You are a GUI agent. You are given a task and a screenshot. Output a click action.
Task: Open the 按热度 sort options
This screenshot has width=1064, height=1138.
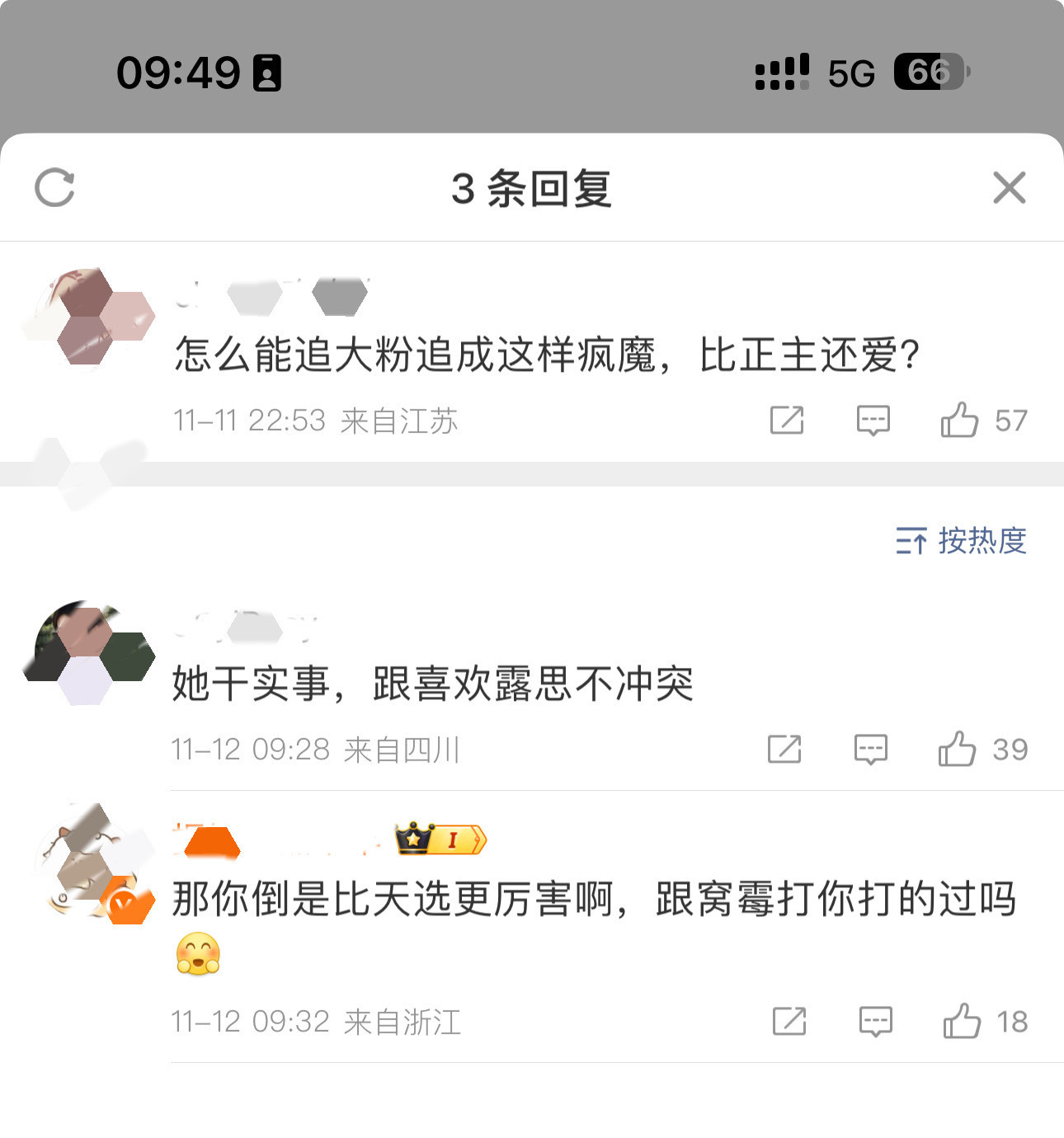click(982, 542)
